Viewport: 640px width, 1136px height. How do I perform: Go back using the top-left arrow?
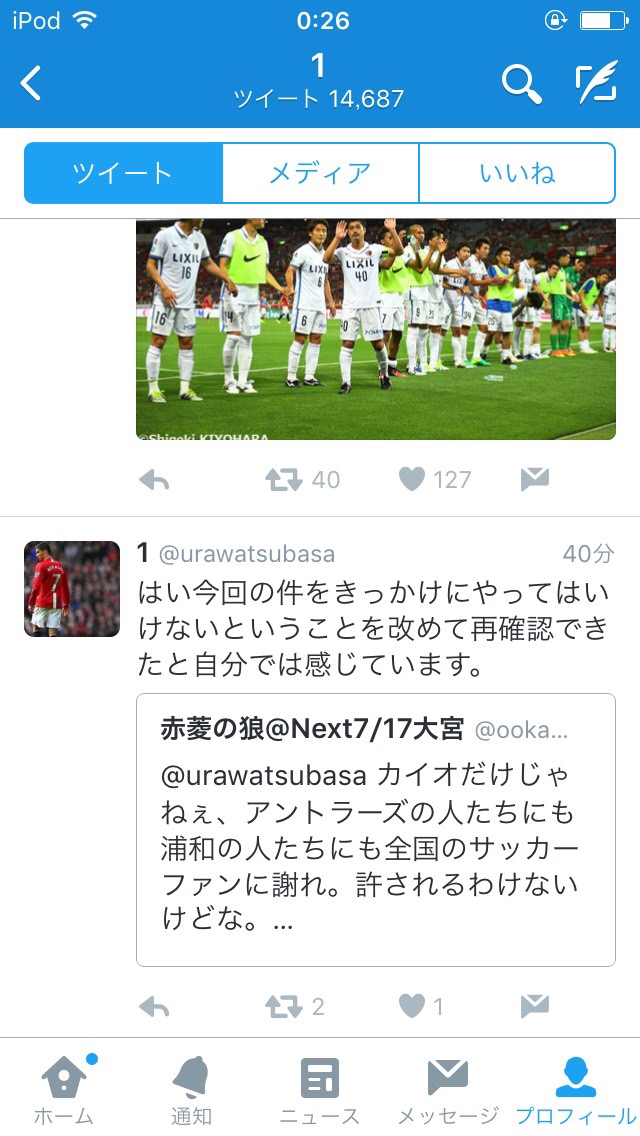coord(32,84)
